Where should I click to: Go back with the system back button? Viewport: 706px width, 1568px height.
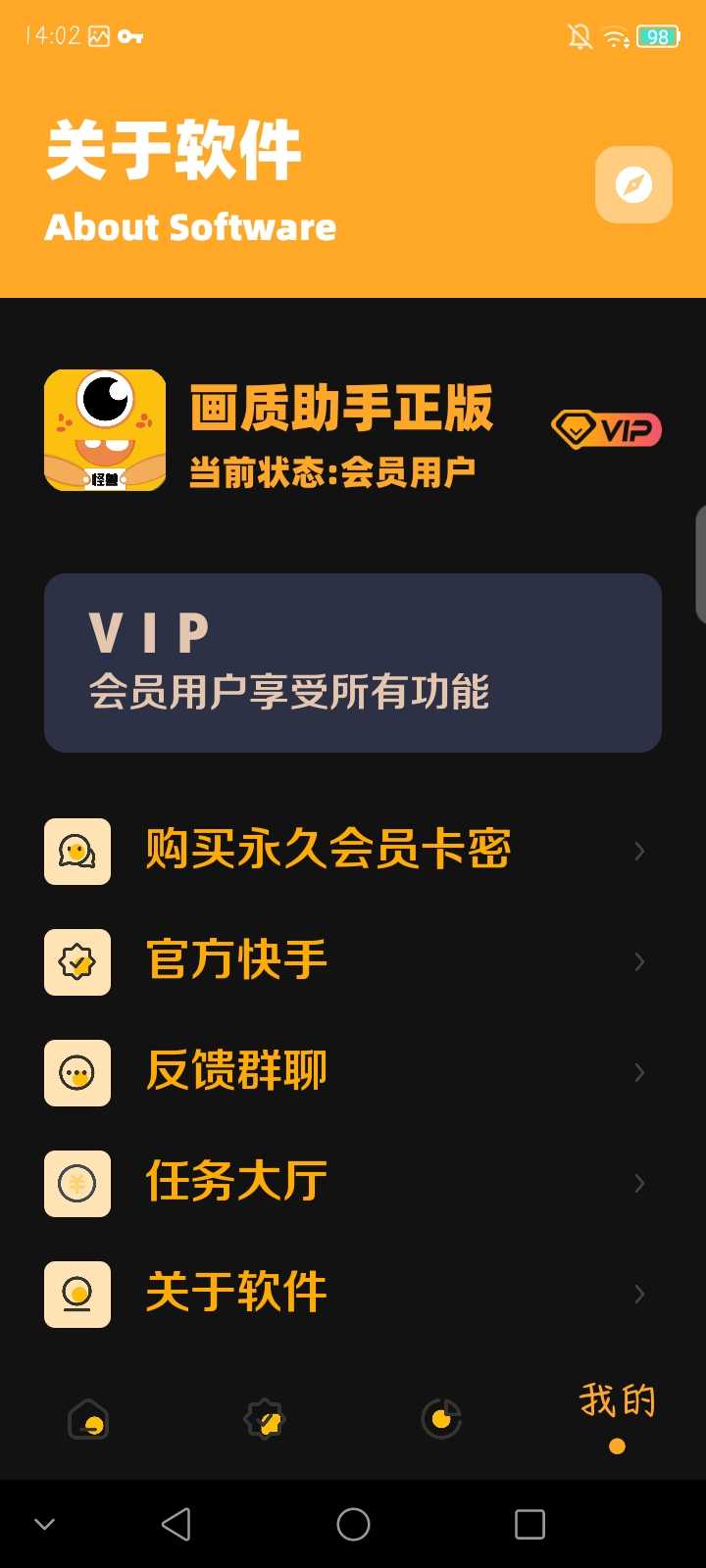[x=176, y=1524]
